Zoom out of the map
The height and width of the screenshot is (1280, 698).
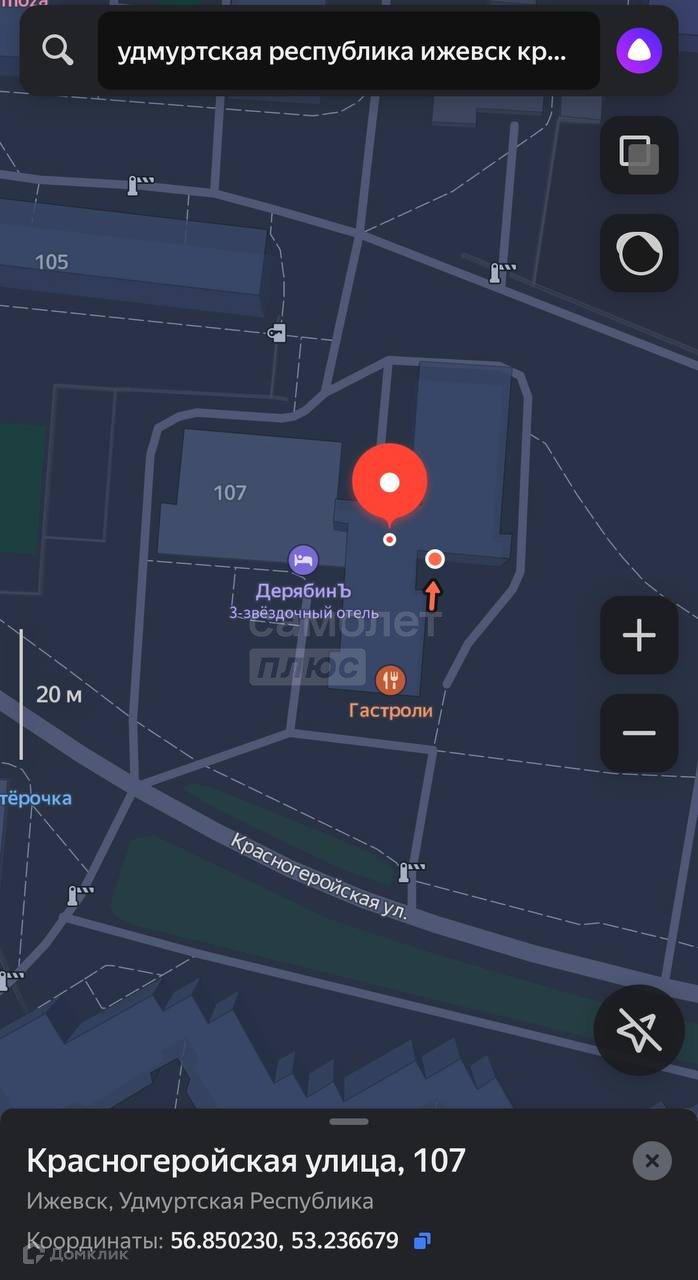[x=639, y=733]
